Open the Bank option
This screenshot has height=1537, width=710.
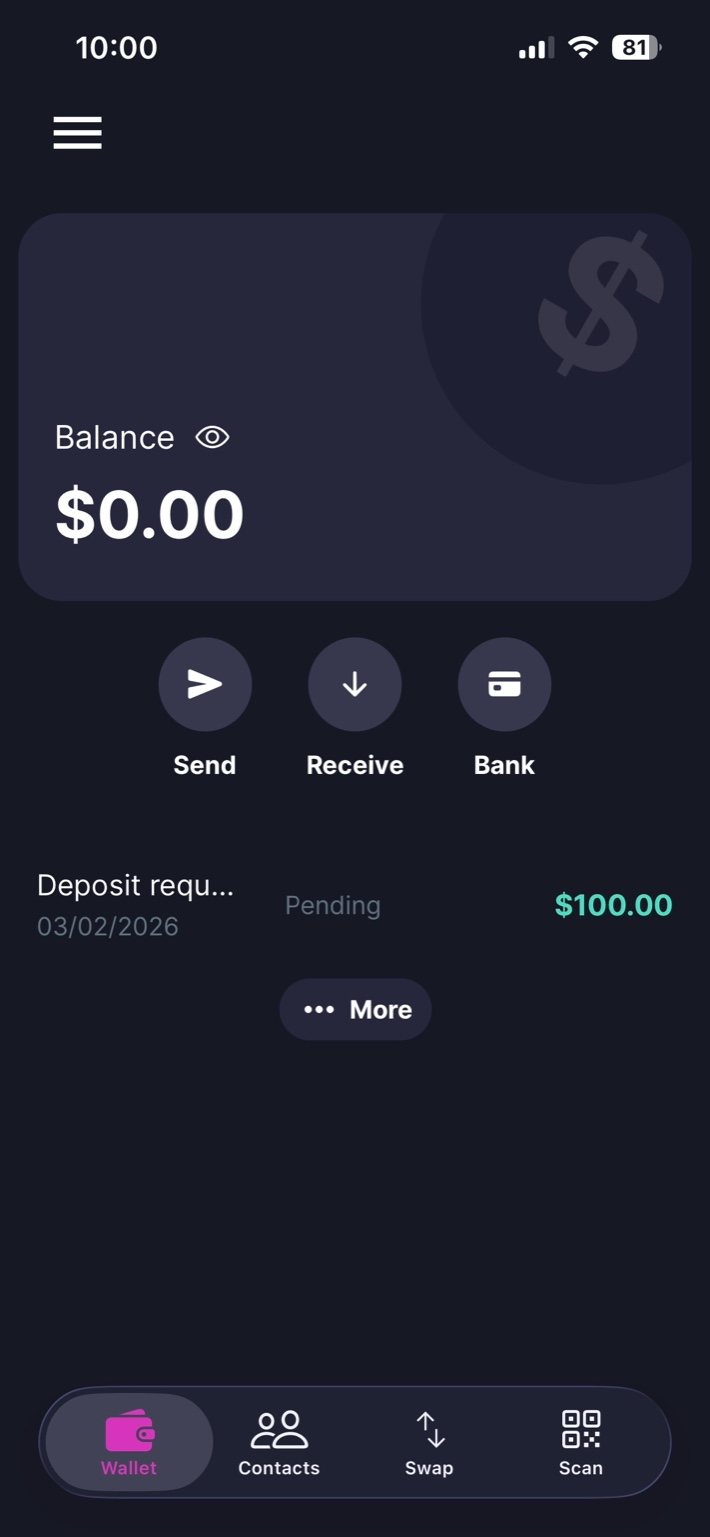[x=504, y=685]
